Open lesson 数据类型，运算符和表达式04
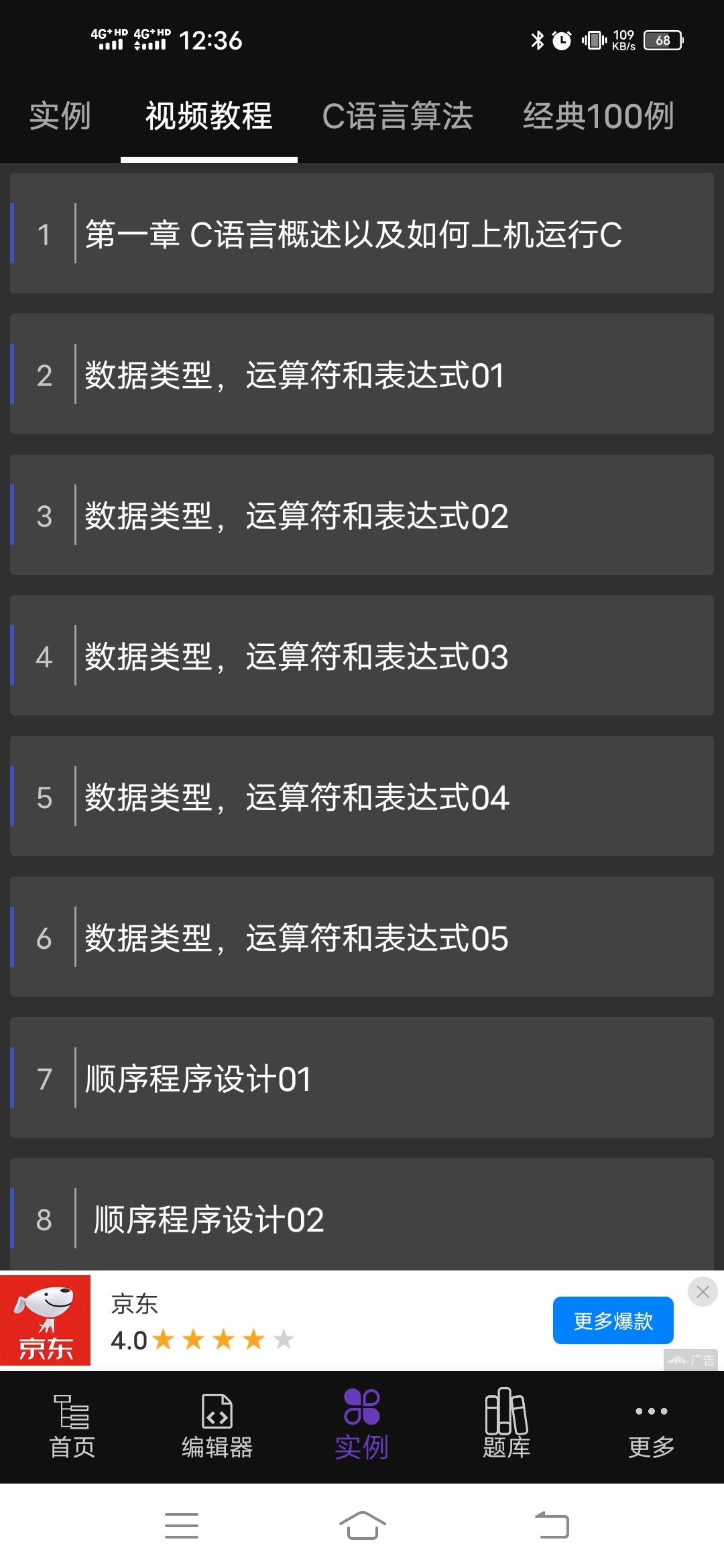Screen dimensions: 724x1568 coord(362,796)
